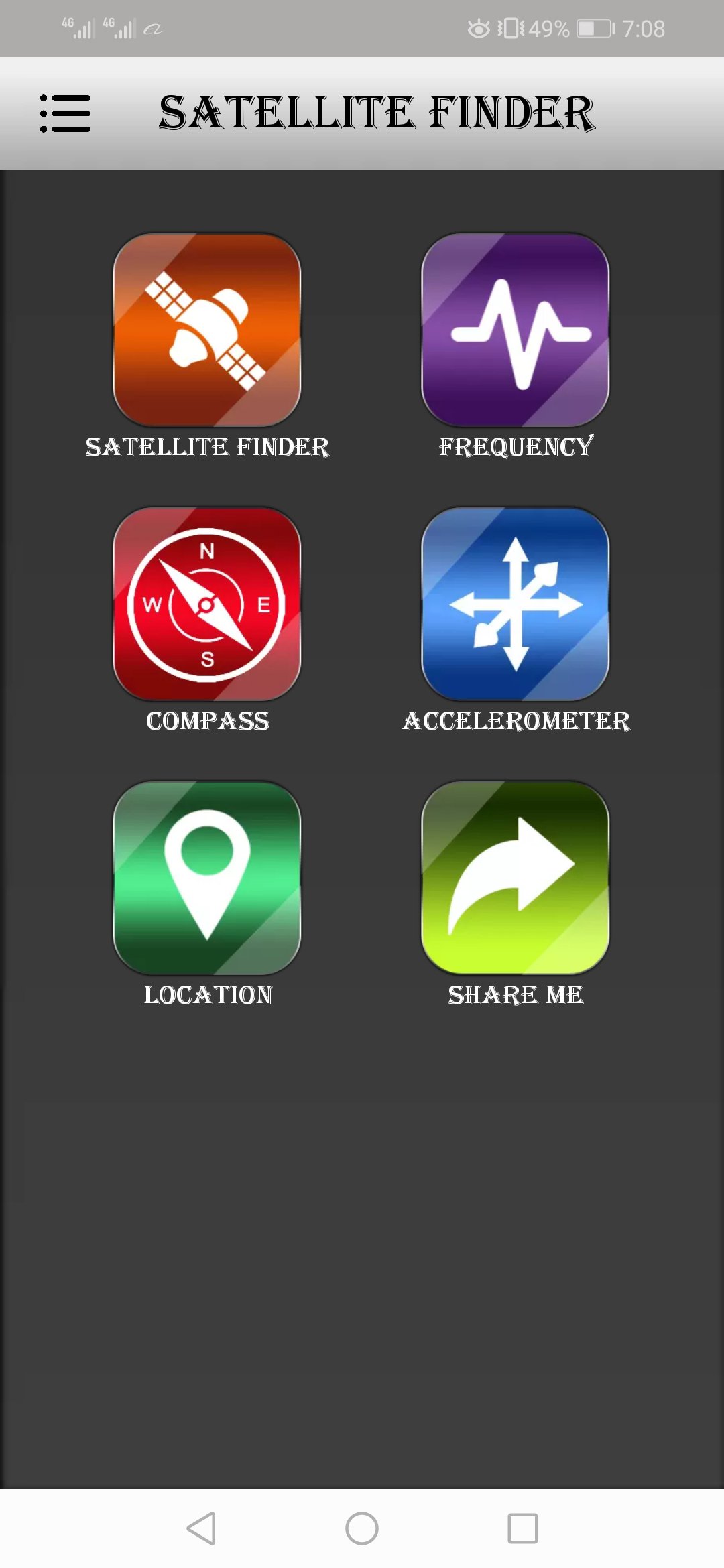Tap the system home button
Viewport: 724px width, 1568px height.
pos(362,1528)
